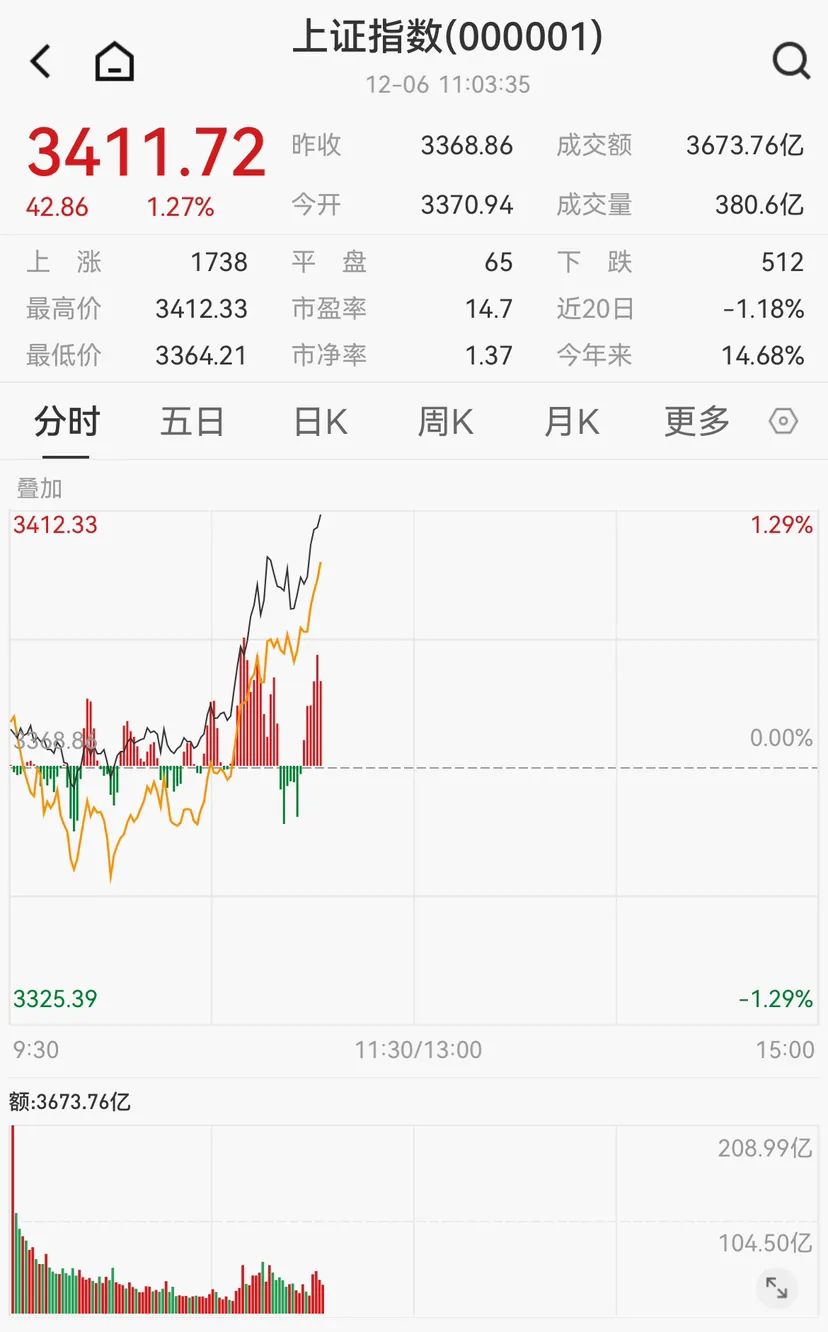Go back using the arrow icon

coord(41,62)
